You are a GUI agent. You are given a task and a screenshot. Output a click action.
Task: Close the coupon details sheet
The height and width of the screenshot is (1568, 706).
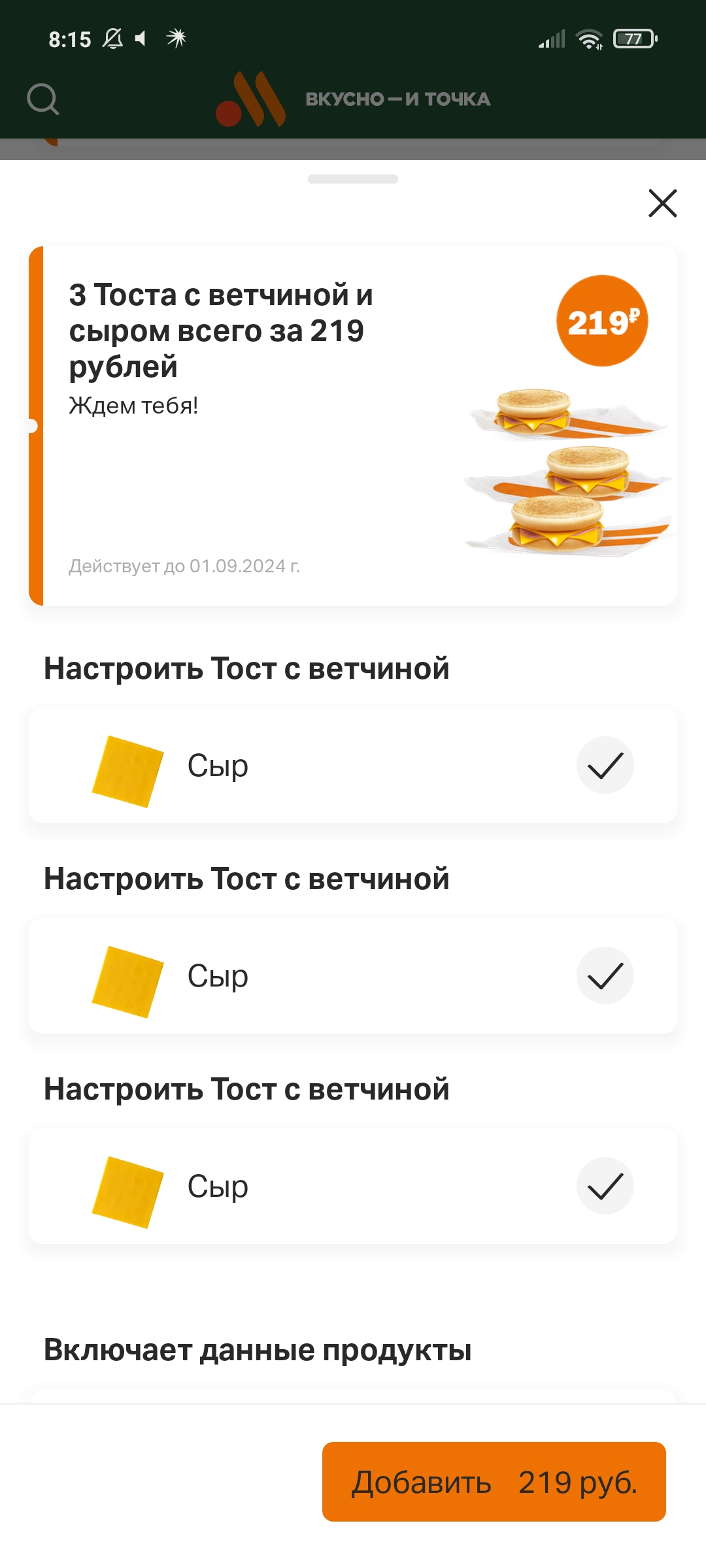(x=662, y=203)
